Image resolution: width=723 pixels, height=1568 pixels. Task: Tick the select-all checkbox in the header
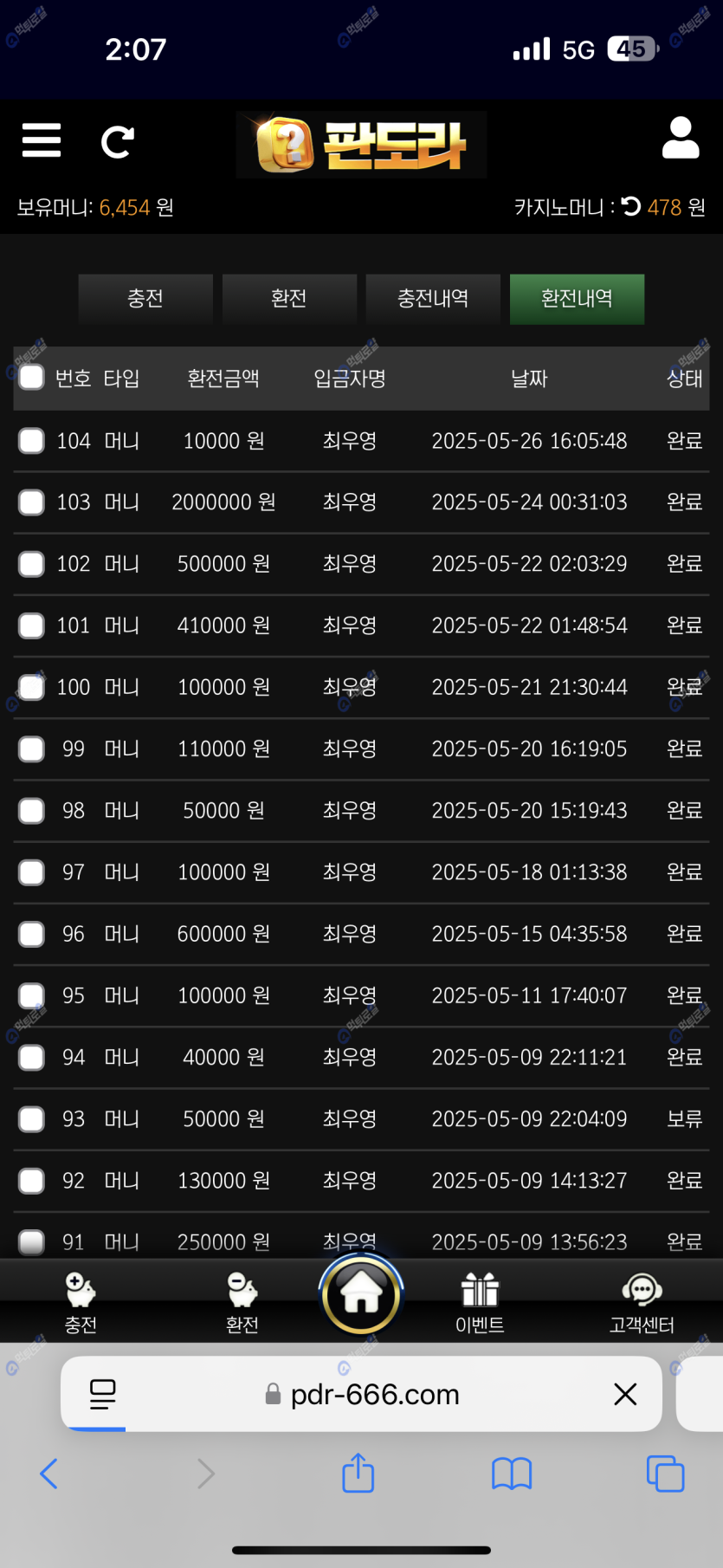point(32,378)
